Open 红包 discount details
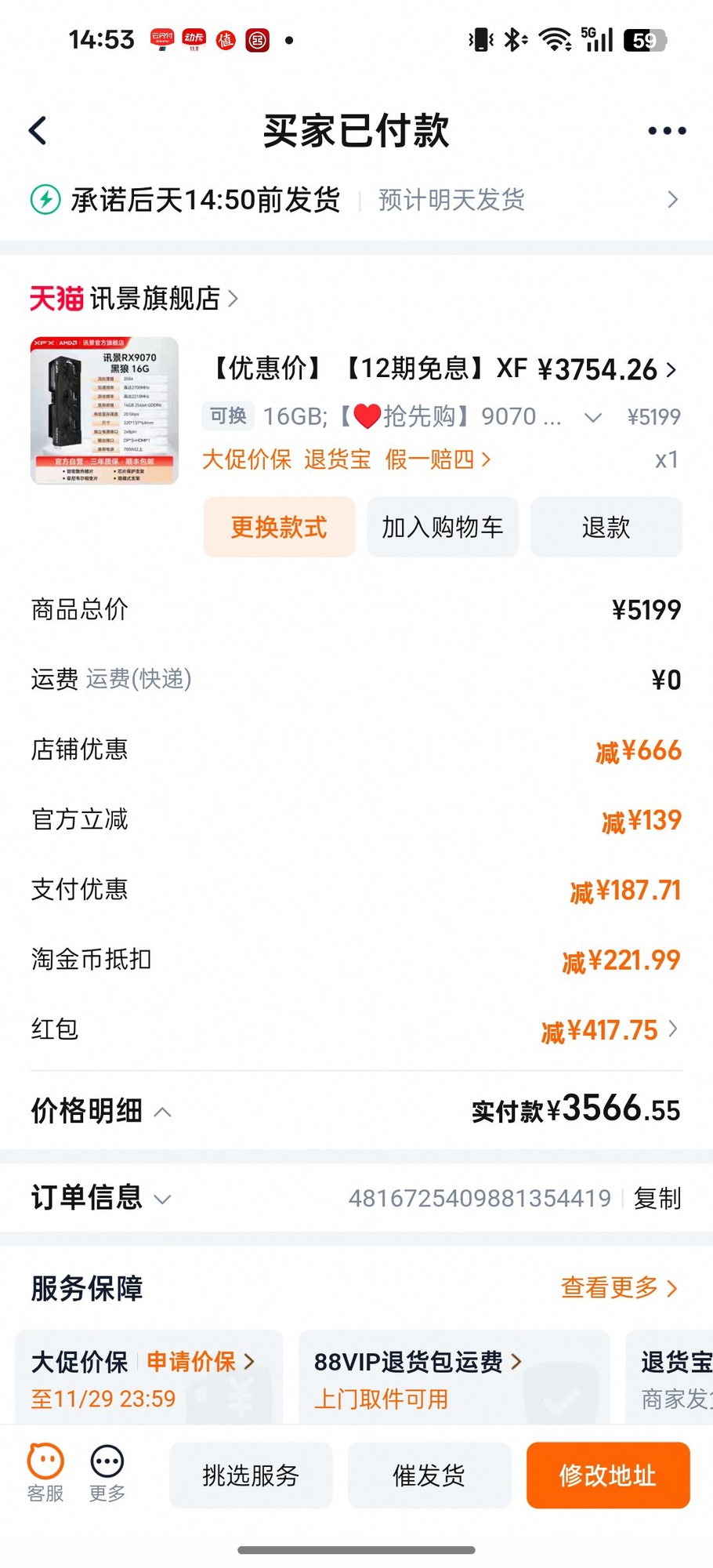713x1568 pixels. tap(611, 1030)
